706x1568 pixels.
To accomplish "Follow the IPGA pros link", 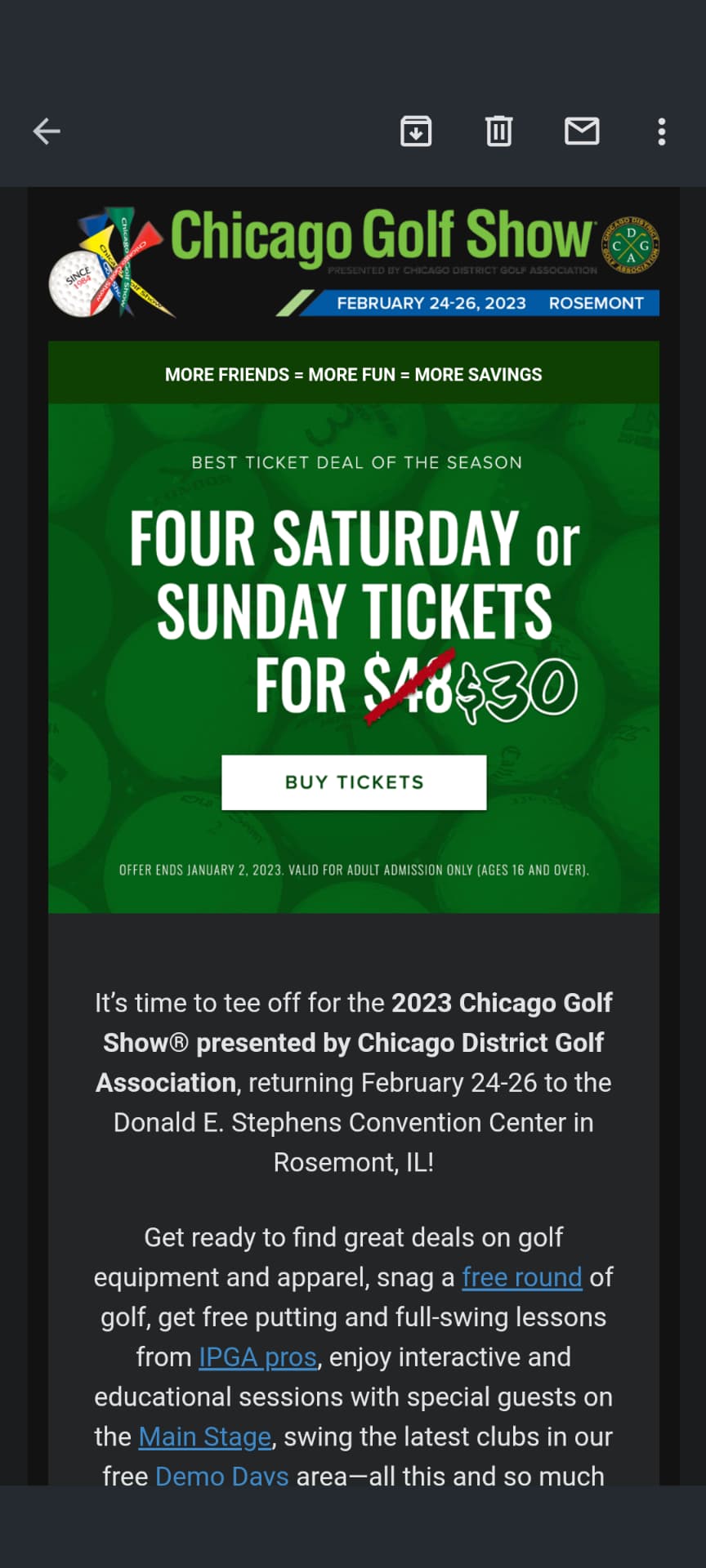I will pyautogui.click(x=257, y=1357).
